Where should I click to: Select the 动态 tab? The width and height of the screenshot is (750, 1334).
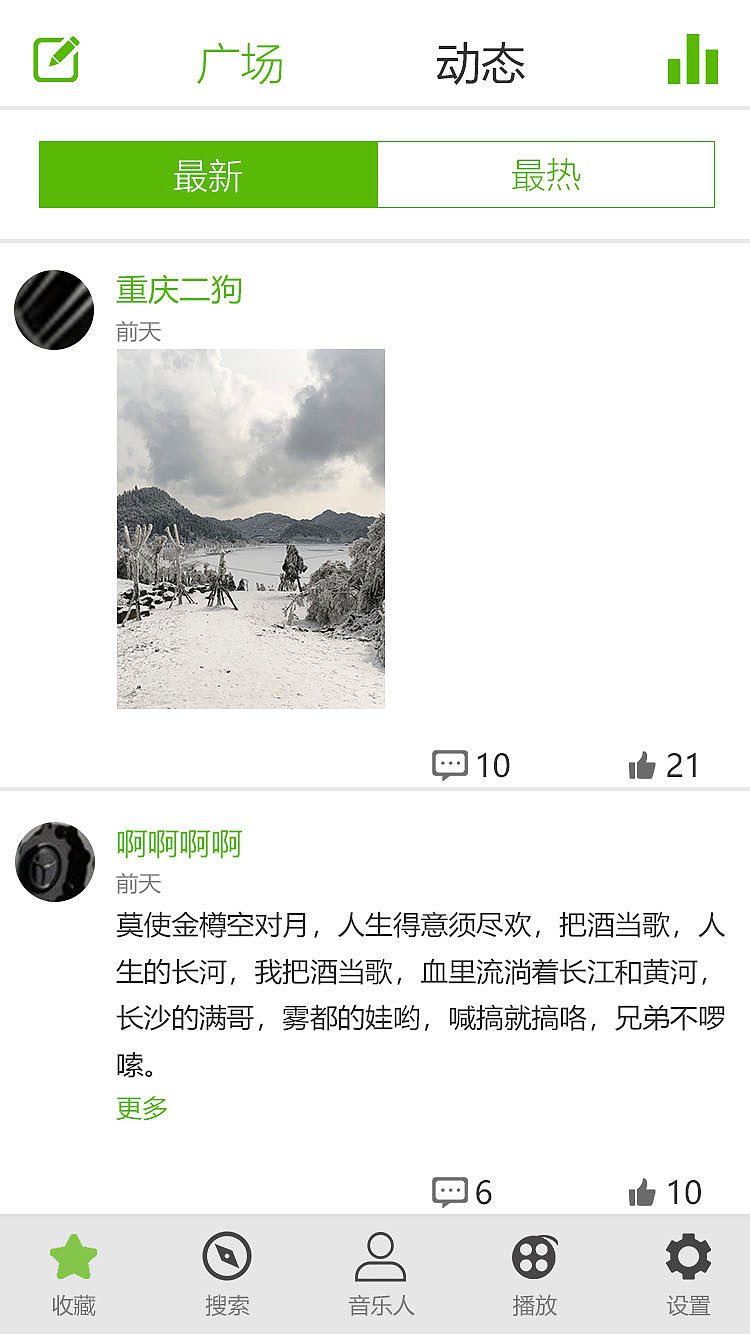(x=478, y=62)
